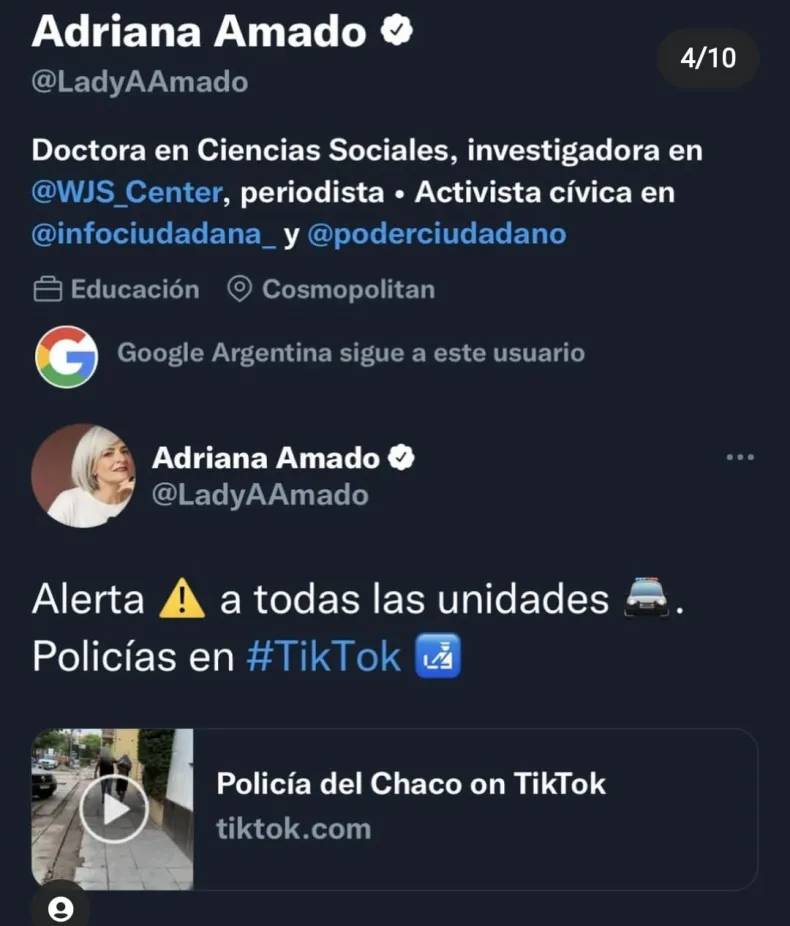790x926 pixels.
Task: Show people tagged in this photo
Action: click(x=61, y=908)
